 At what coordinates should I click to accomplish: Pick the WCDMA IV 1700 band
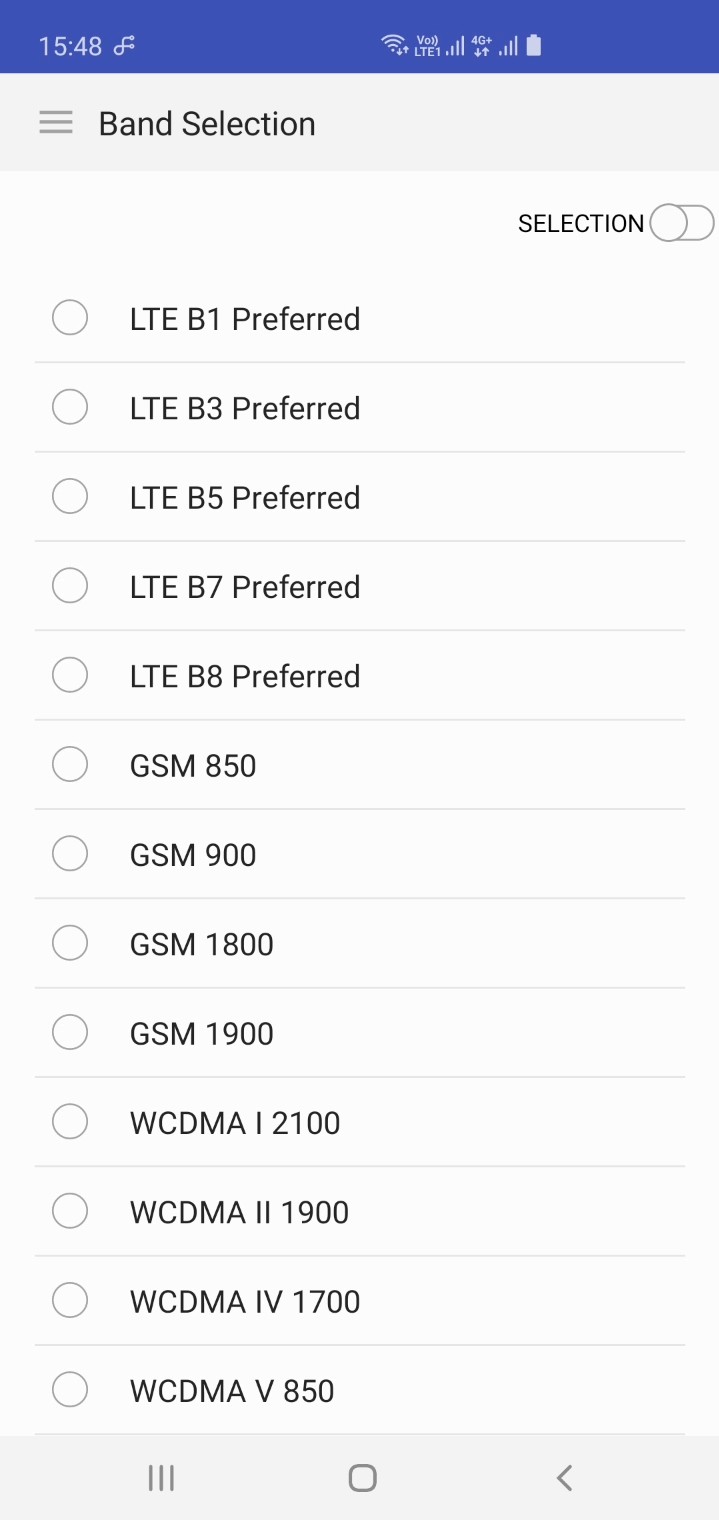click(x=70, y=1300)
